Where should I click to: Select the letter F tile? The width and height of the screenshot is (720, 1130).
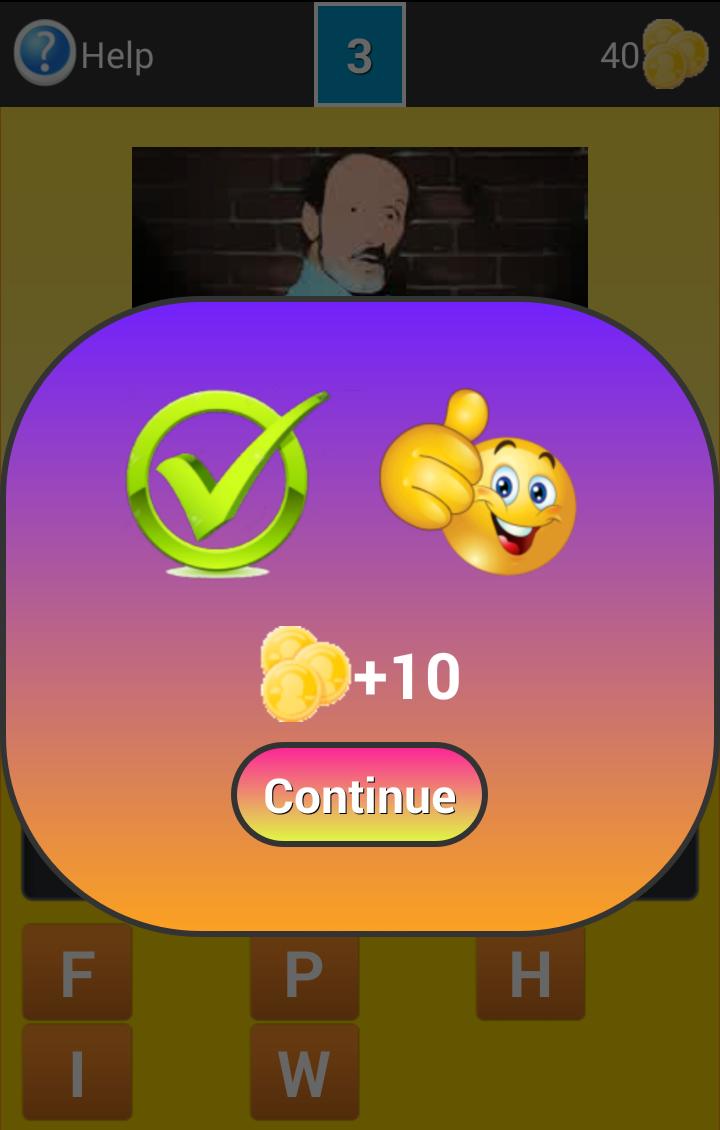pos(77,974)
